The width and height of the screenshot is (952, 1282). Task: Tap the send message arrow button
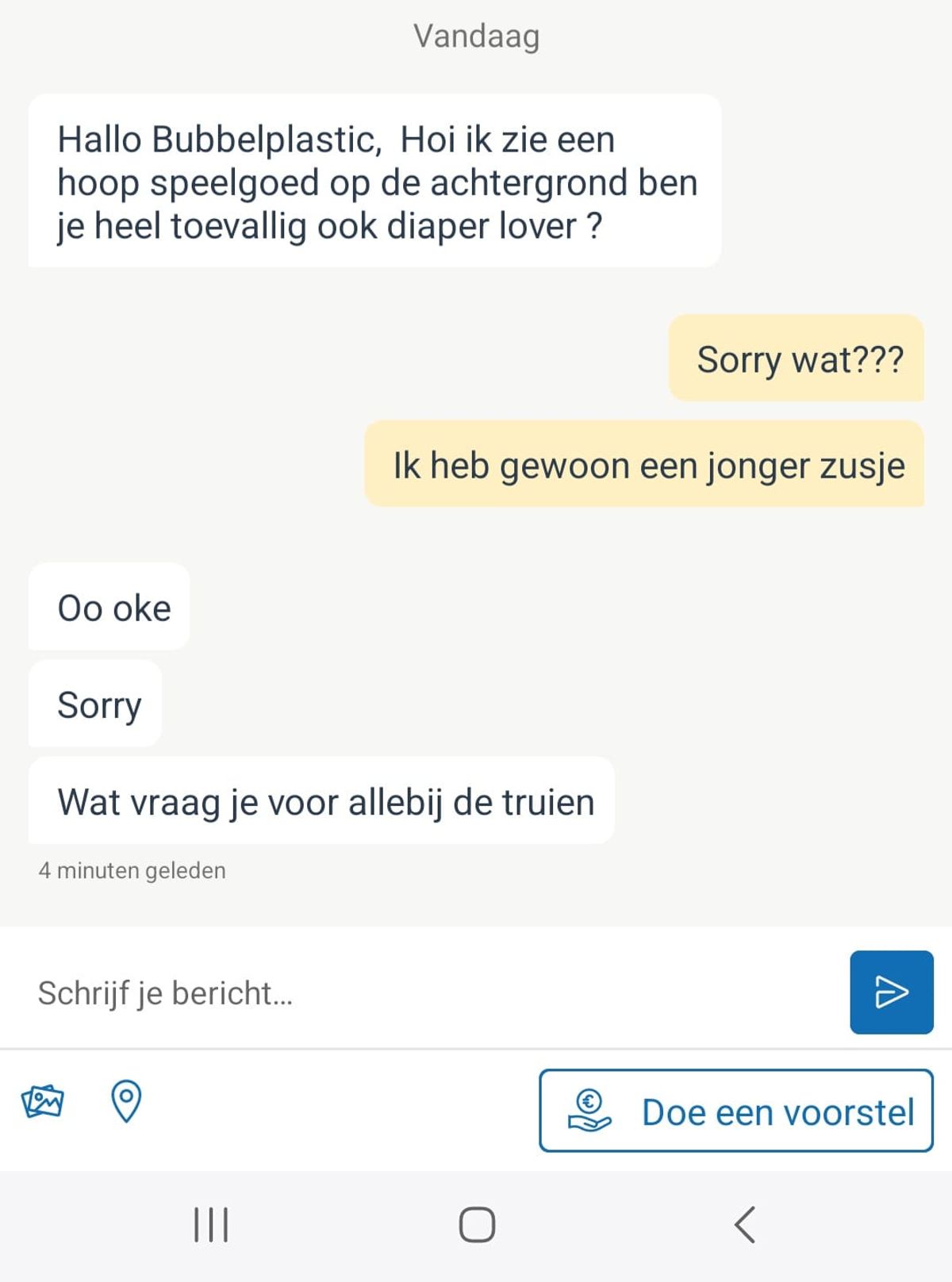891,992
